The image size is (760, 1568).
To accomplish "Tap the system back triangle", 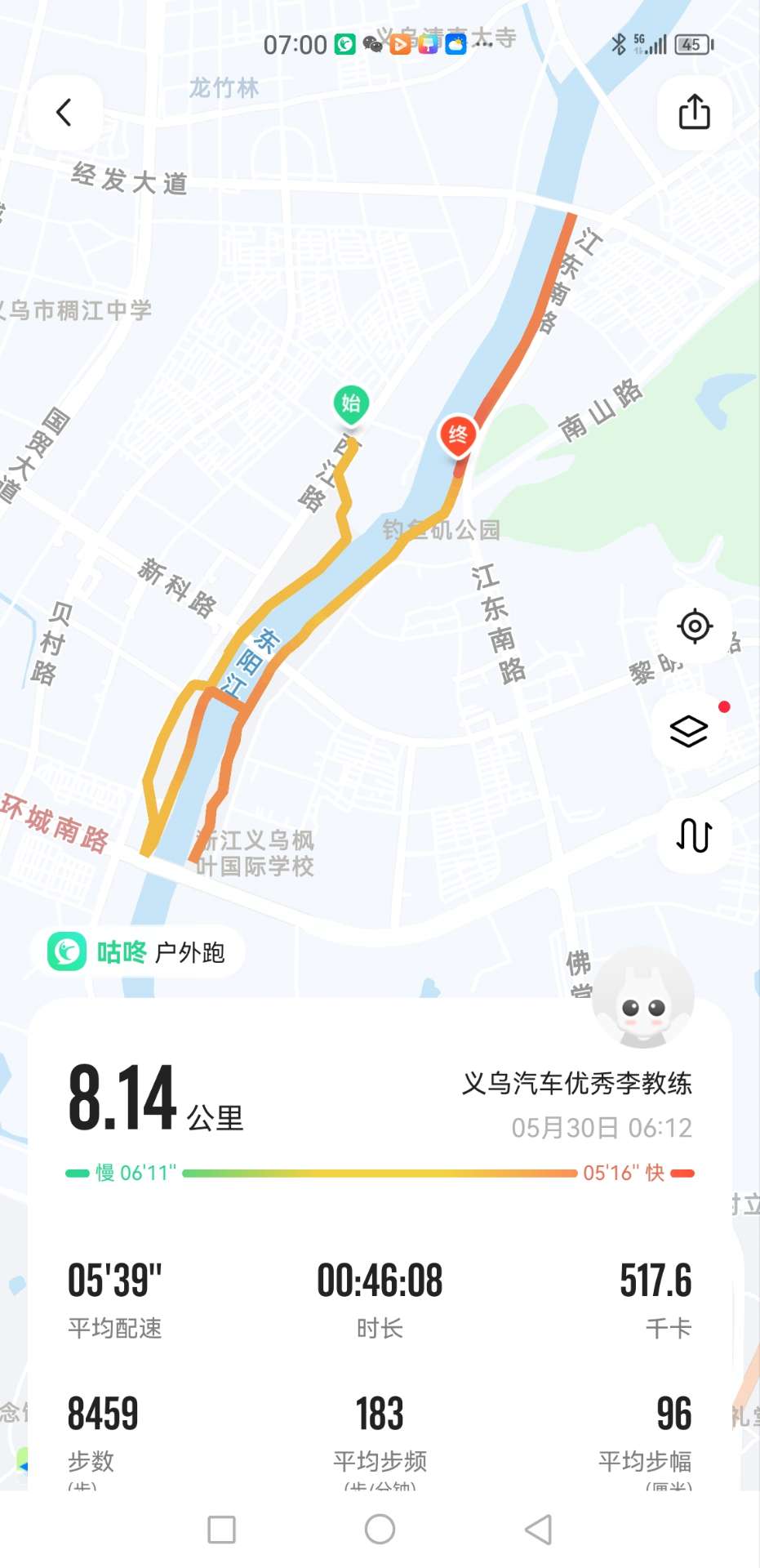I will [x=538, y=1530].
